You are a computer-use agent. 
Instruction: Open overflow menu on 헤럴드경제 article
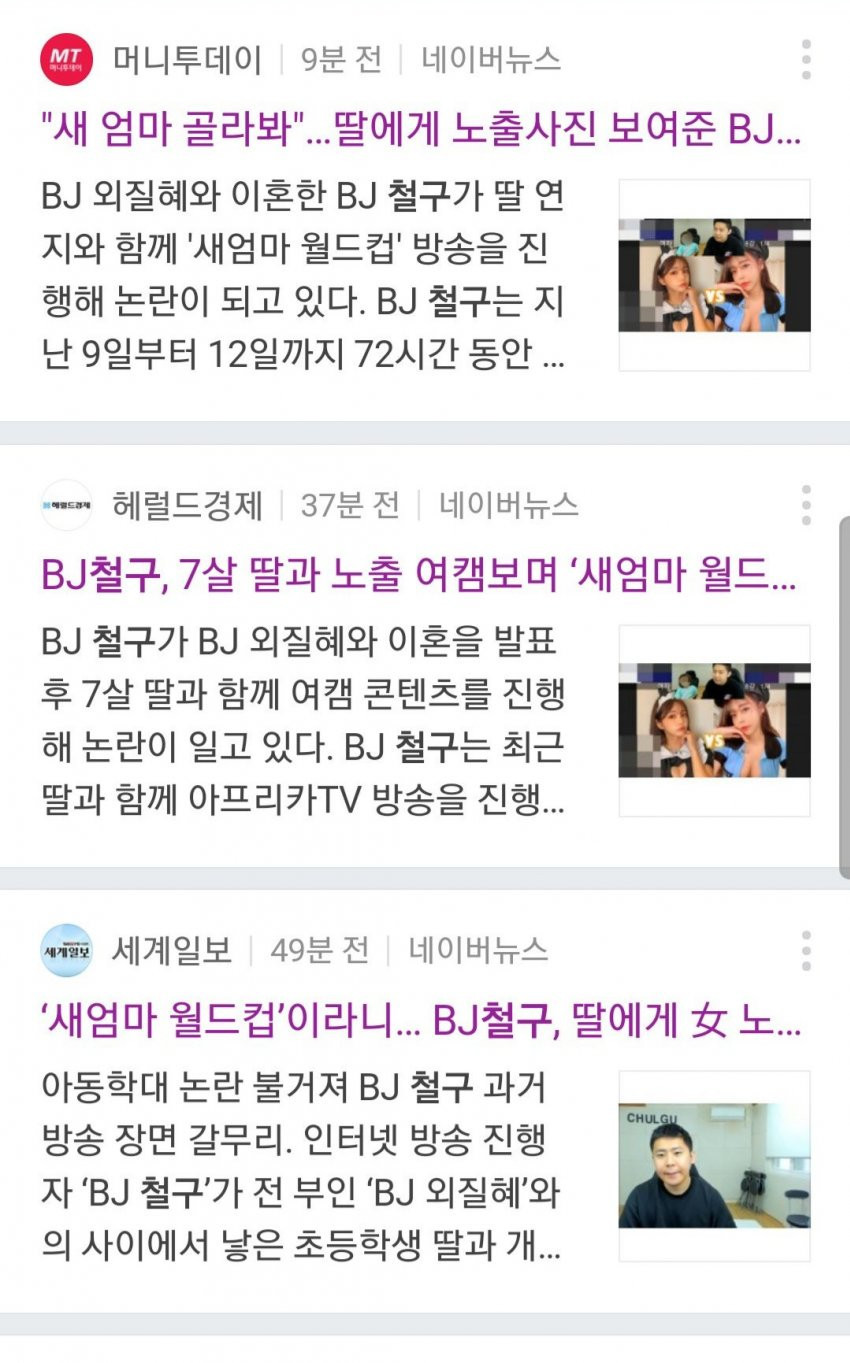[x=806, y=505]
